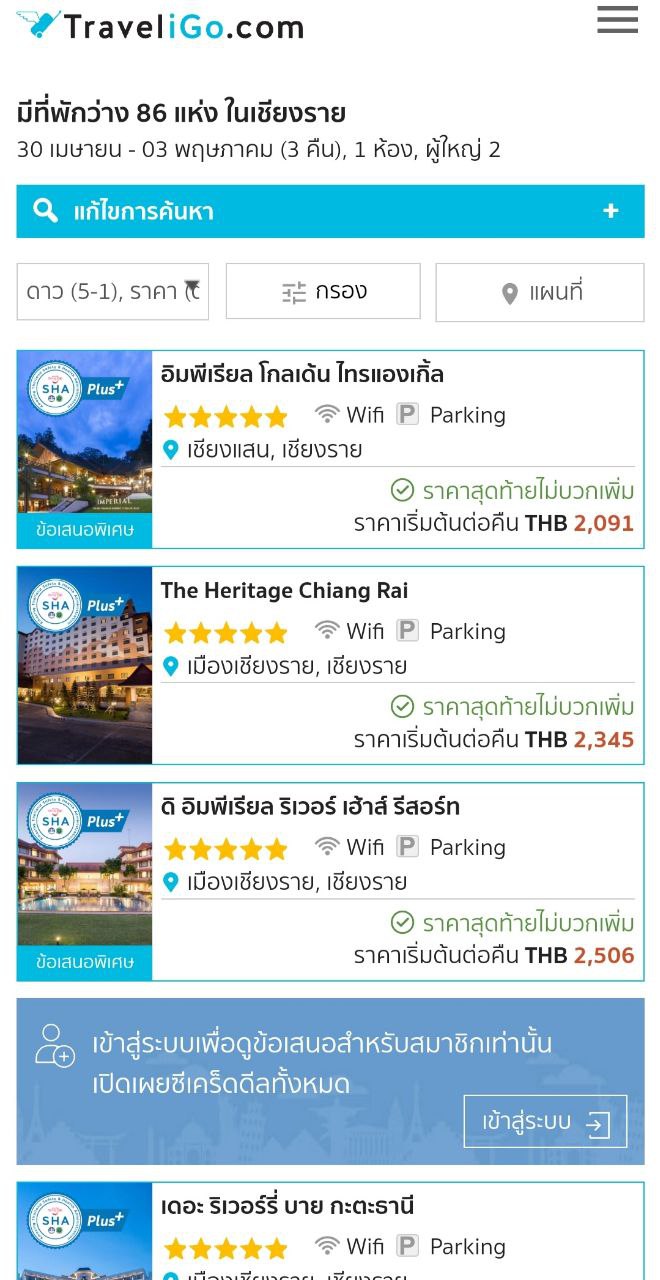Screen dimensions: 660x1280
Task: Tap the เข้าสู่ระบบ login button
Action: click(545, 1122)
